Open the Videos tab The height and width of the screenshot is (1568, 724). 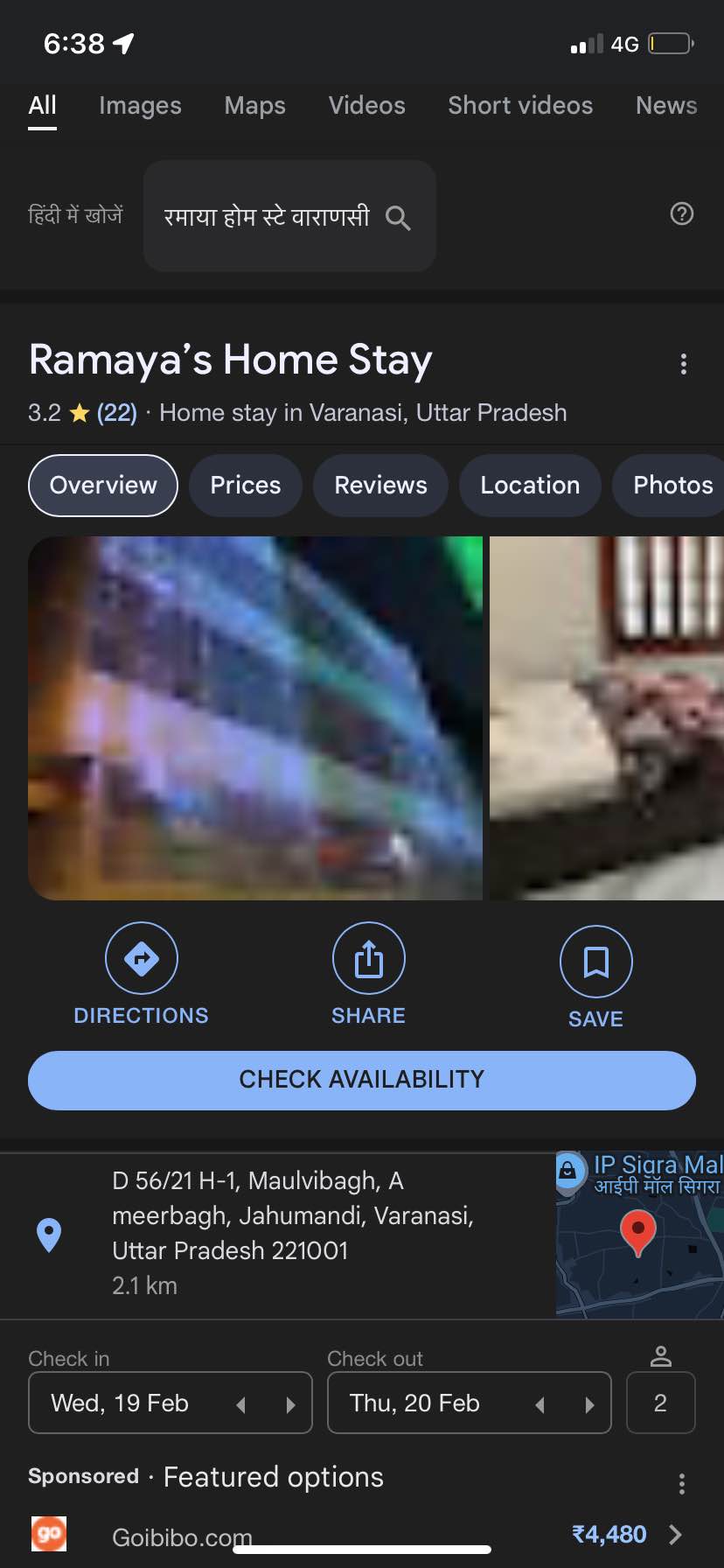point(366,106)
